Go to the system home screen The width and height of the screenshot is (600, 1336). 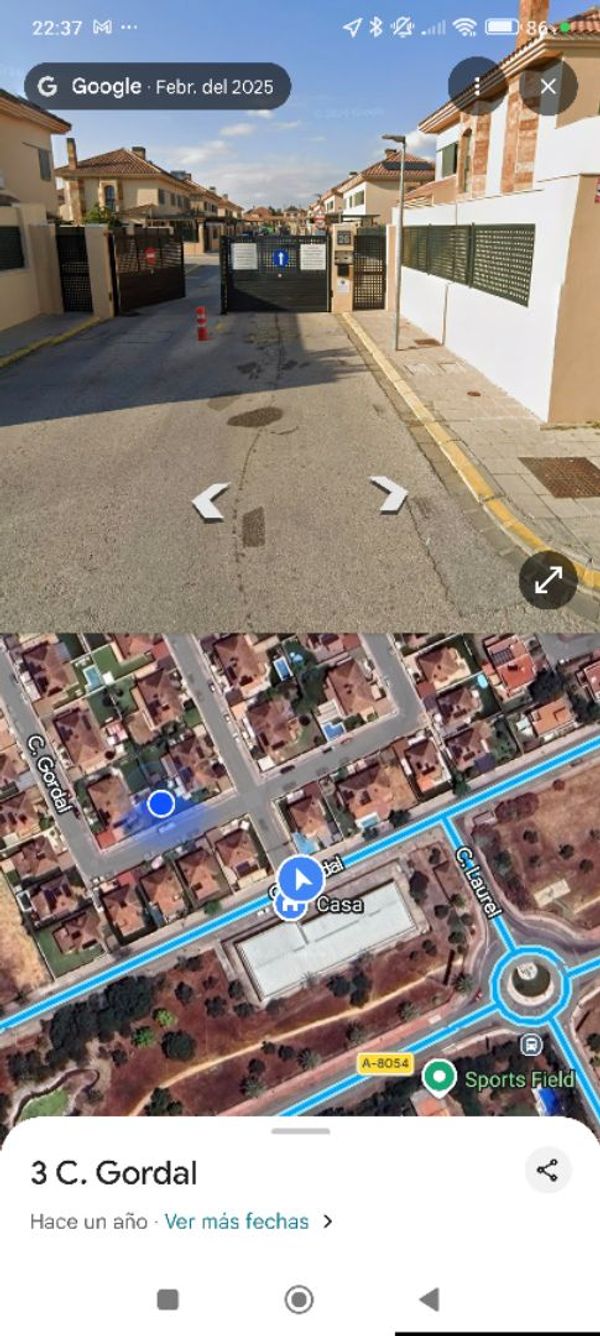[299, 1299]
